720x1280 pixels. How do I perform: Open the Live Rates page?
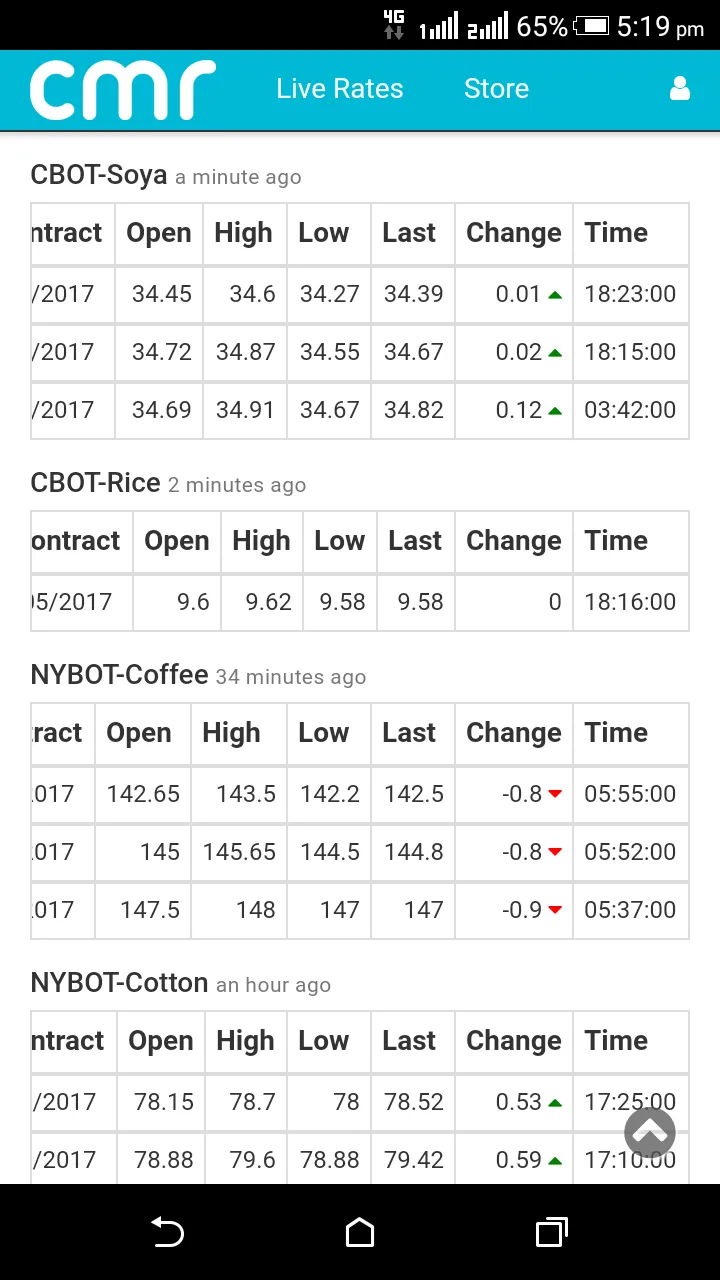click(x=340, y=89)
